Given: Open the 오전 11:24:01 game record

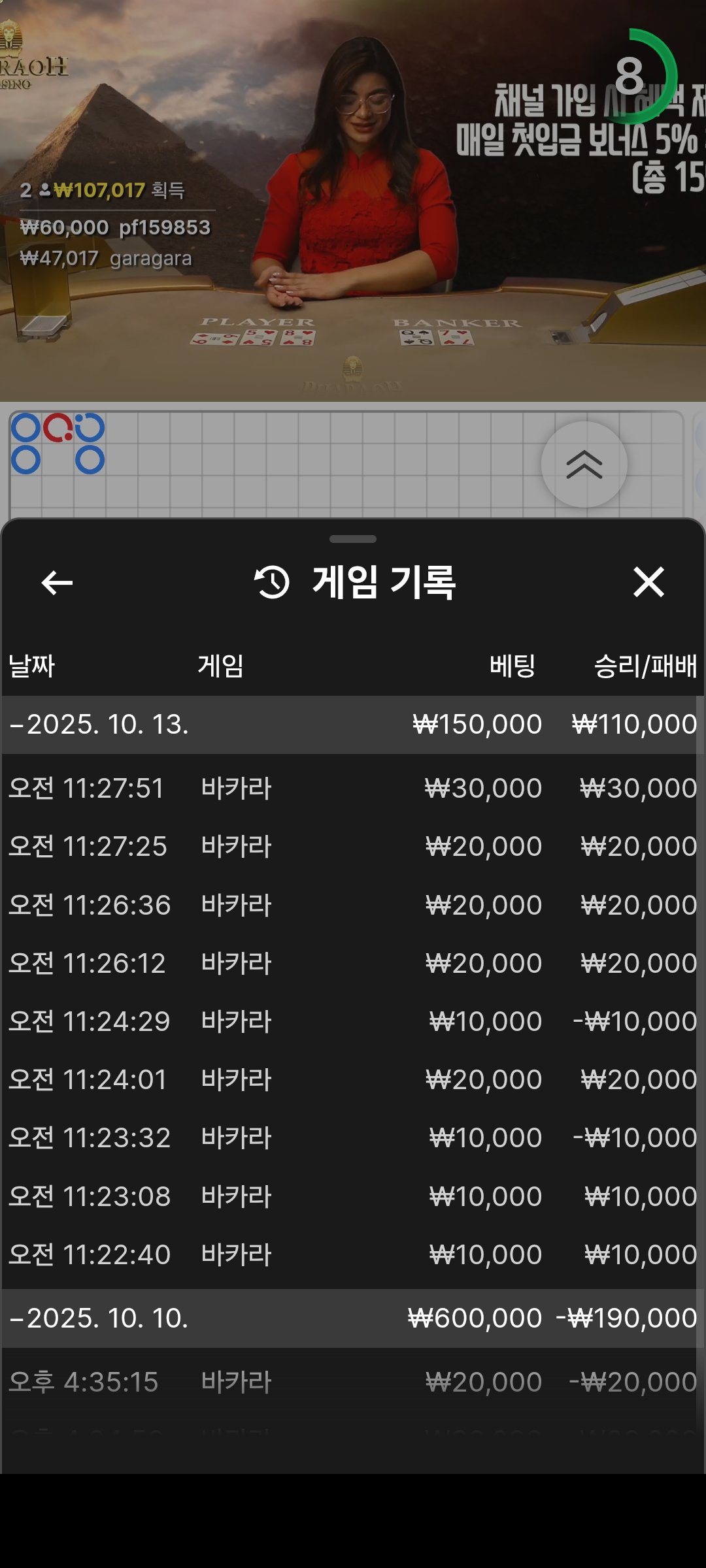Looking at the screenshot, I should click(x=352, y=1079).
